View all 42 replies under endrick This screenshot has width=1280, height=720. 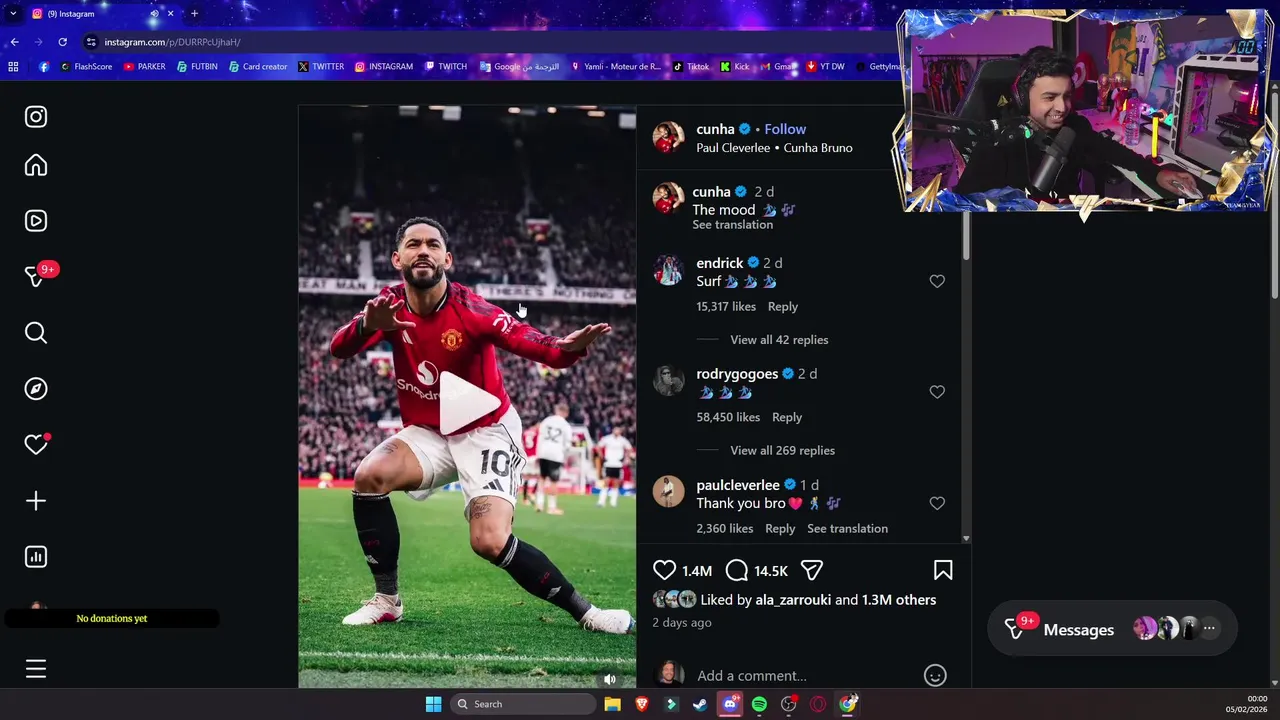click(778, 340)
